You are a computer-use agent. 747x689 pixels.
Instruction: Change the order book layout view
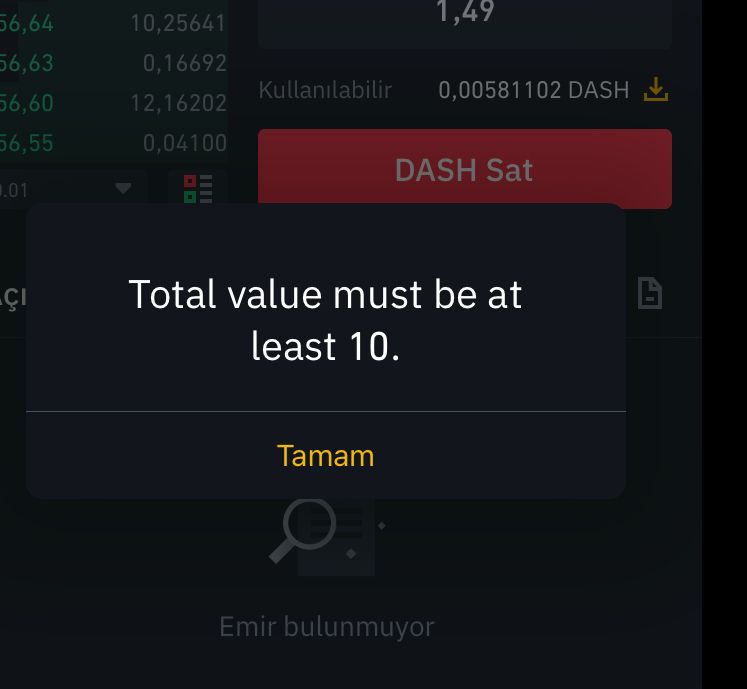tap(198, 188)
